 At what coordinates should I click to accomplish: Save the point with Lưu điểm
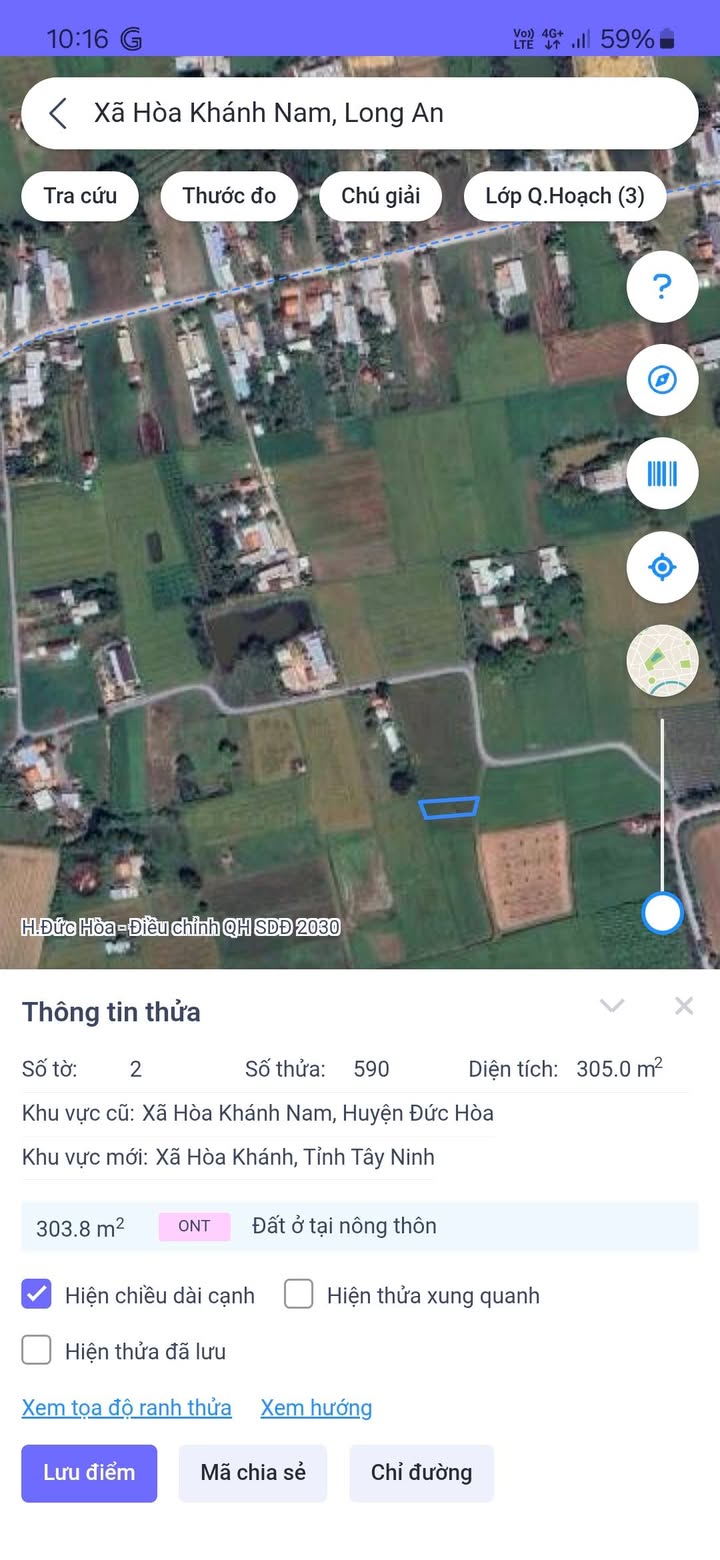(89, 1473)
